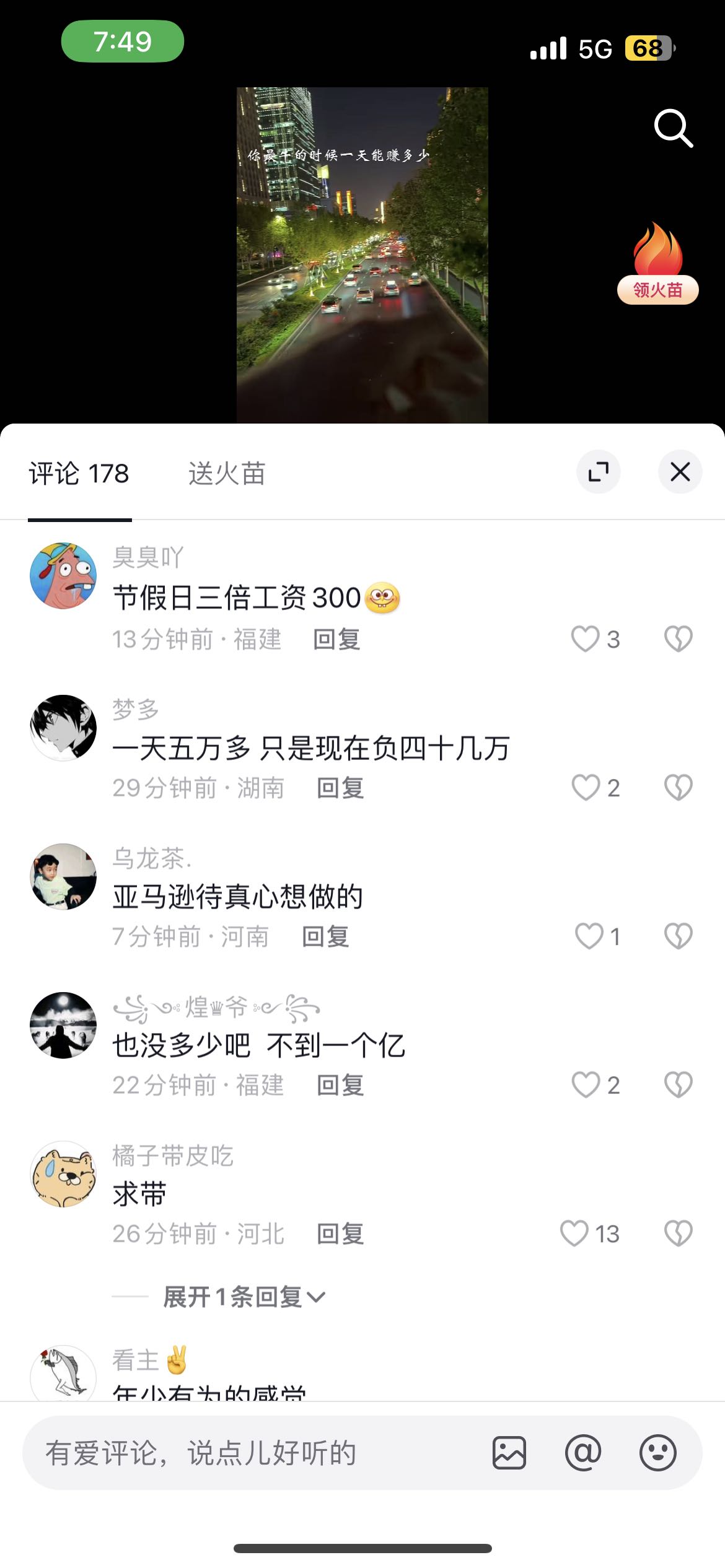725x1568 pixels.
Task: Like the comment 也没多少吧 不到一个亿
Action: coord(586,1085)
